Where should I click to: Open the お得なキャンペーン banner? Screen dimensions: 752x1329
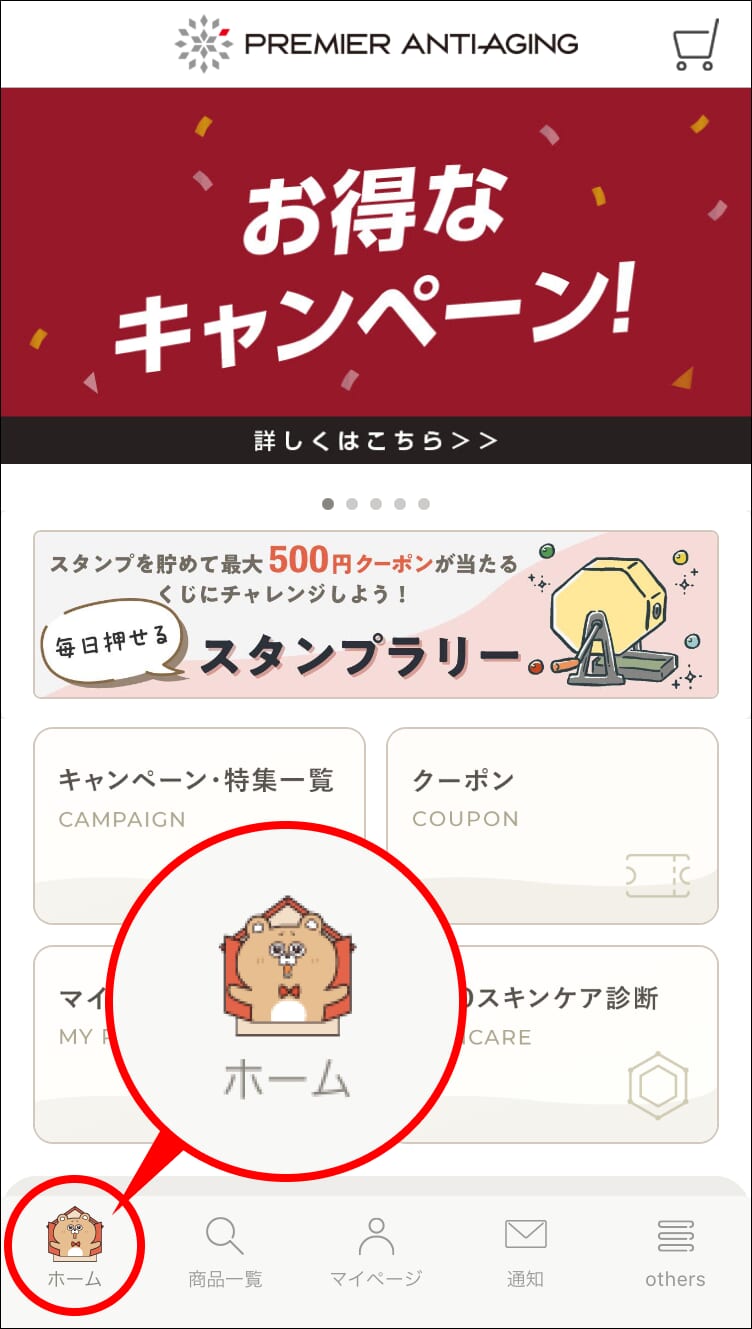[376, 260]
